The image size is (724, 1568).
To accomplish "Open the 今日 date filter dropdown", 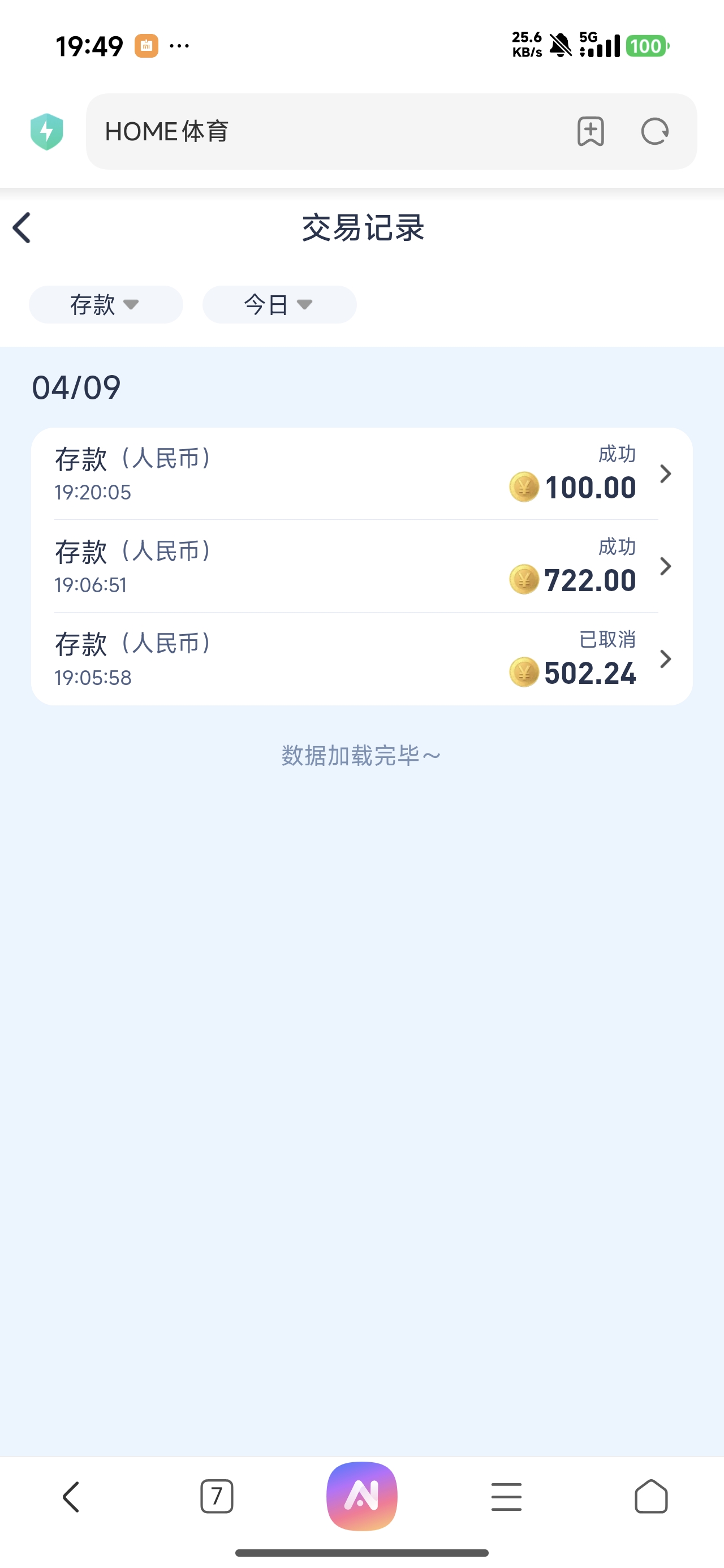I will pyautogui.click(x=278, y=304).
